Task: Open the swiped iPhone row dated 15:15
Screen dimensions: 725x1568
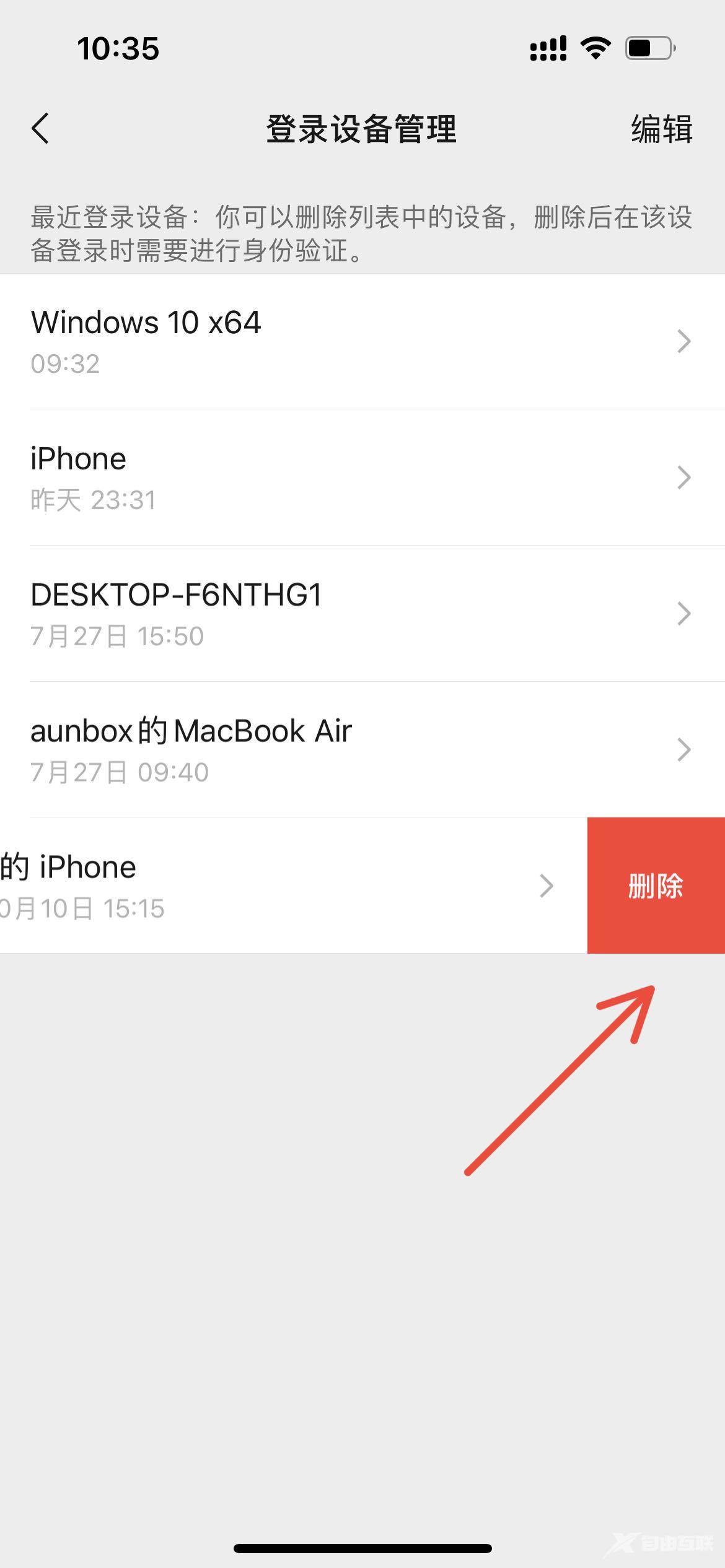Action: point(279,886)
